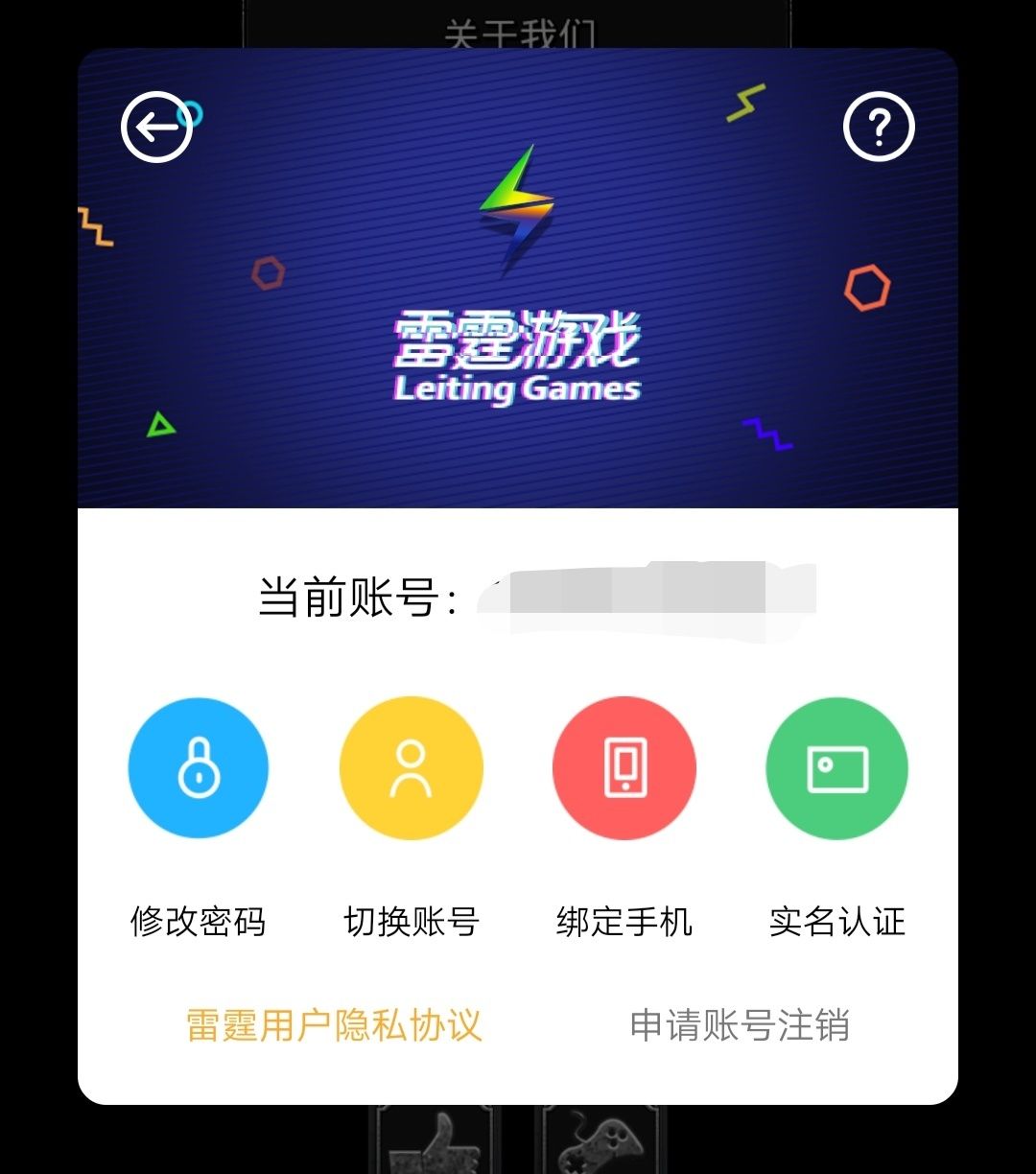Start 实名认证 real-name verification
The image size is (1036, 1174).
836,922
